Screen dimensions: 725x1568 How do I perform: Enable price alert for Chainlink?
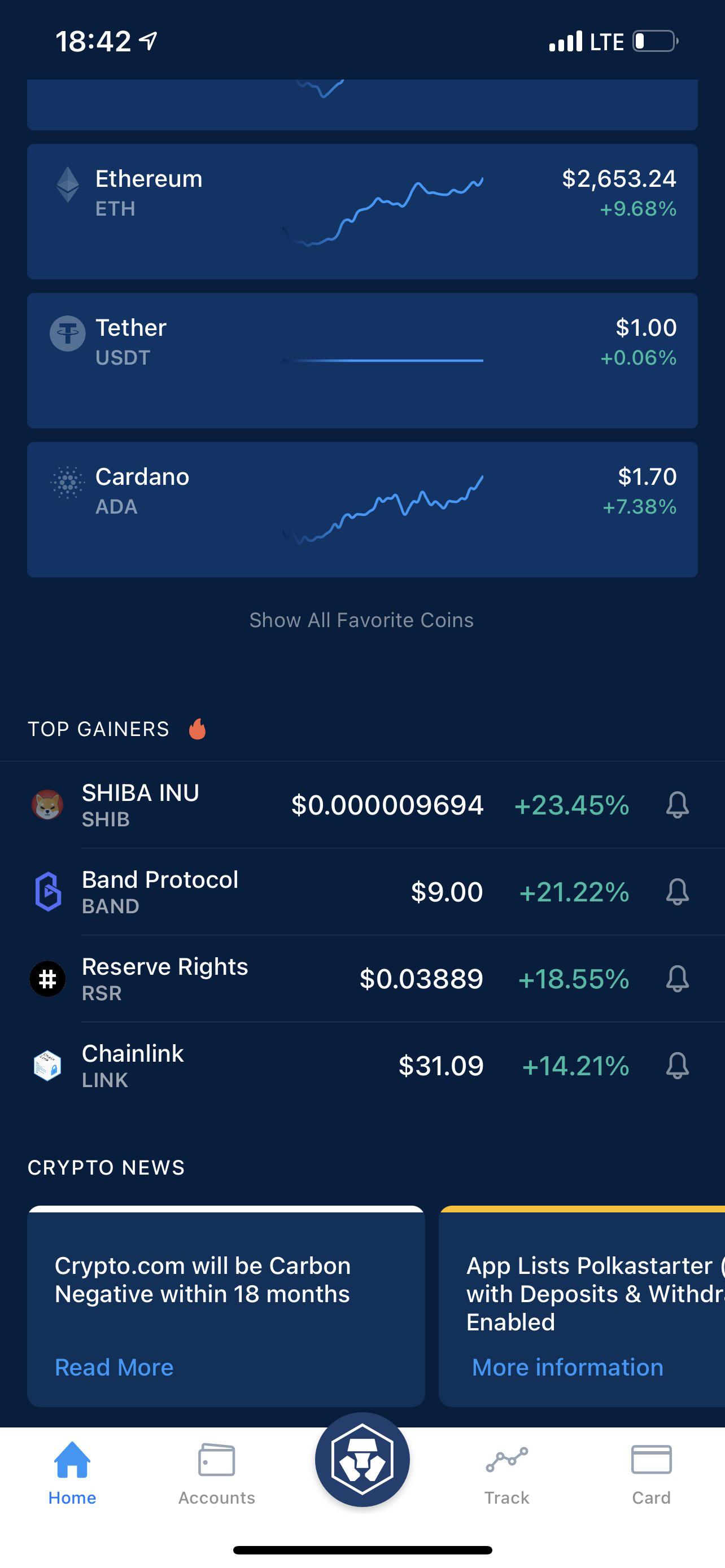pos(677,1066)
